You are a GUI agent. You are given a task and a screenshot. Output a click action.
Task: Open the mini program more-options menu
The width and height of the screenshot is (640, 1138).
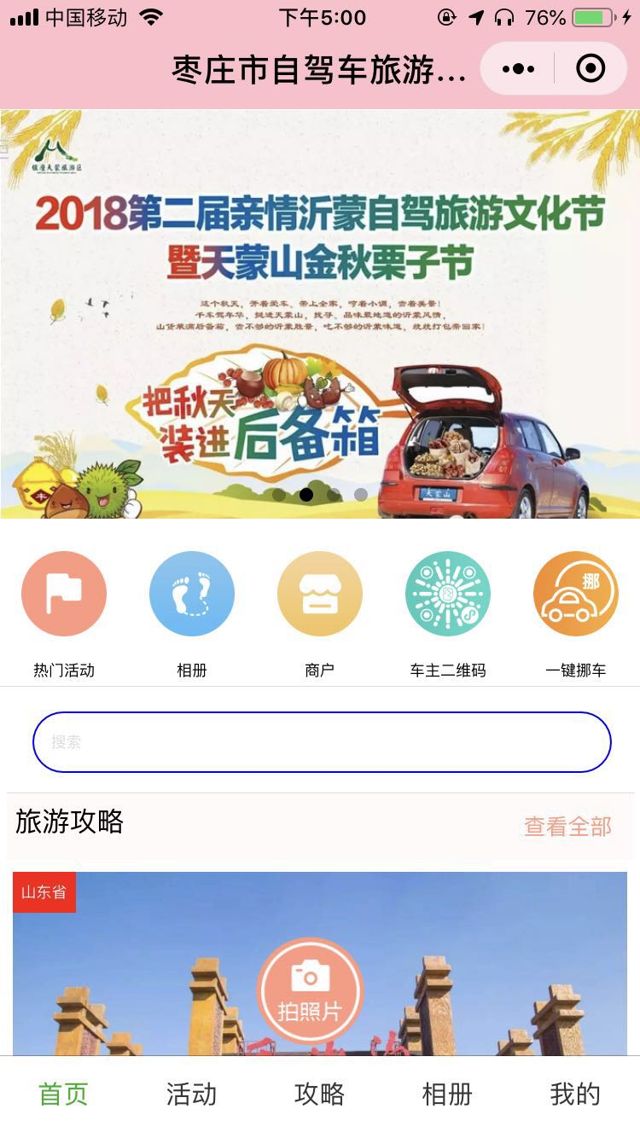point(518,69)
